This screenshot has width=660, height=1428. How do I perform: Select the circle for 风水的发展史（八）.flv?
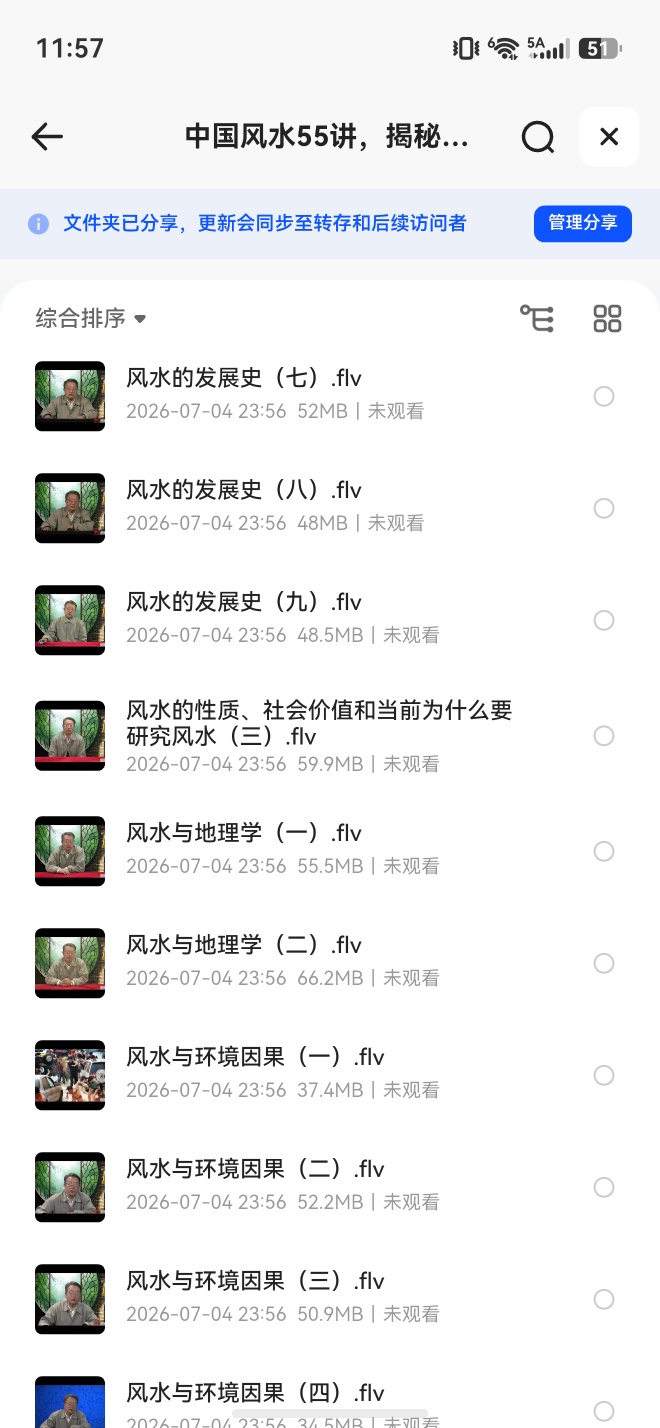pos(604,508)
